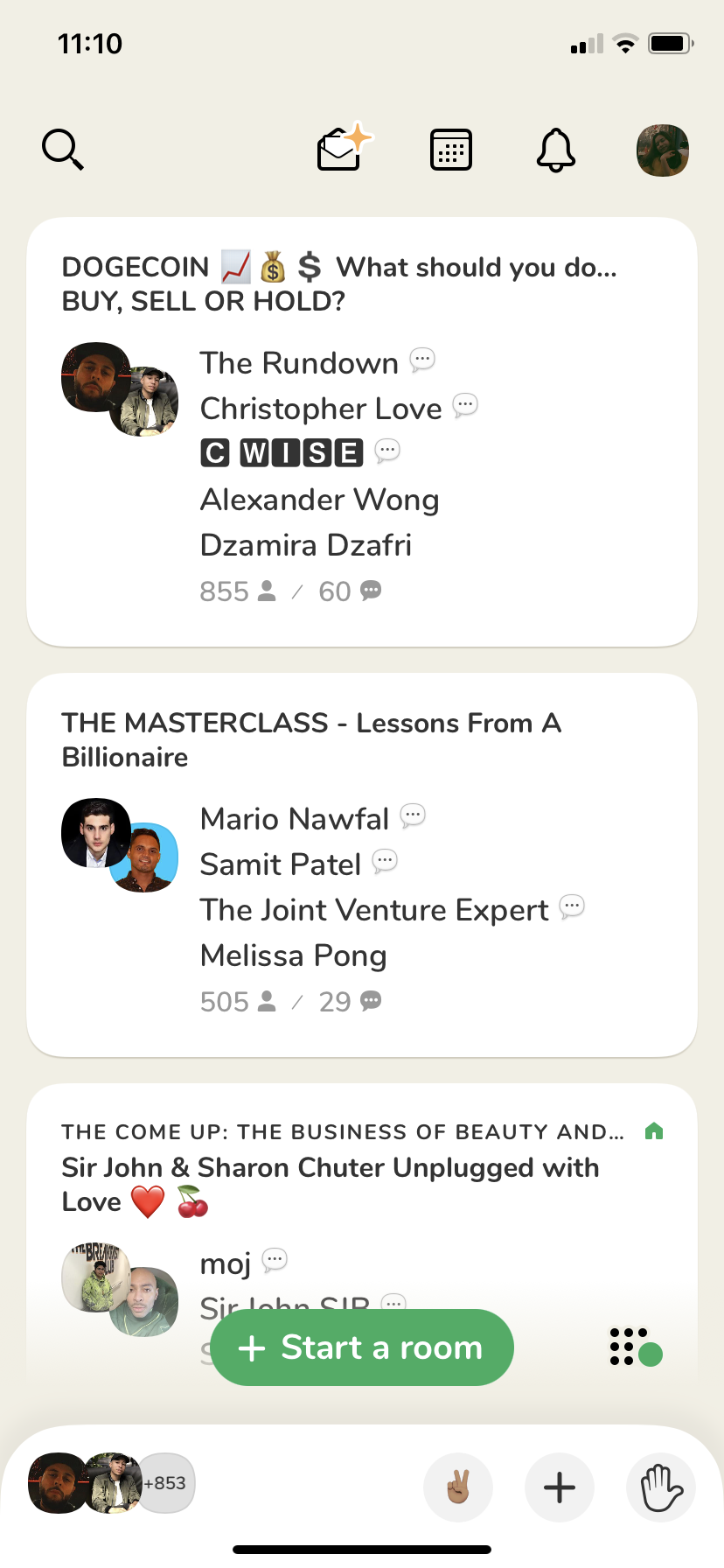Join THE MASTERCLASS Lessons From A Billionaire room
The height and width of the screenshot is (1568, 724).
tap(361, 864)
